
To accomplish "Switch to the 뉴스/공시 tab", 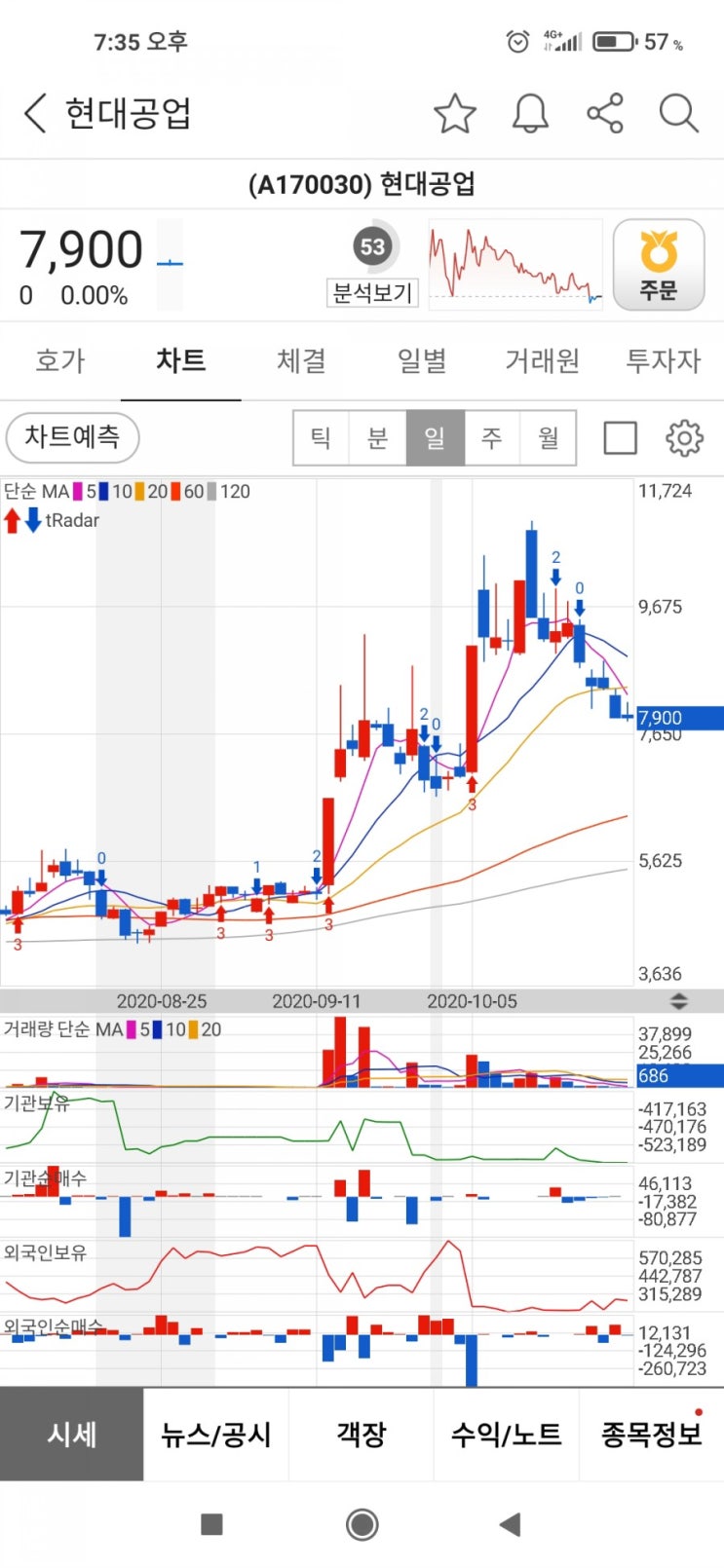I will [215, 1434].
